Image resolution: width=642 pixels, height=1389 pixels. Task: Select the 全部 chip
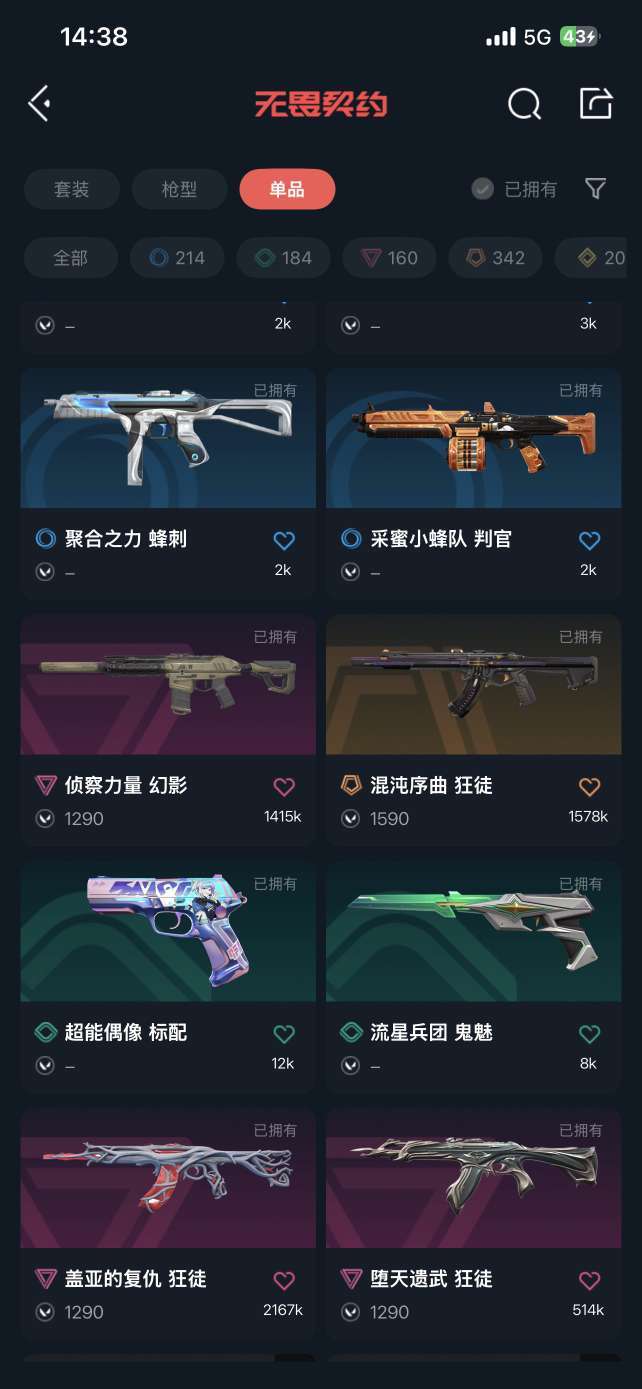[70, 258]
